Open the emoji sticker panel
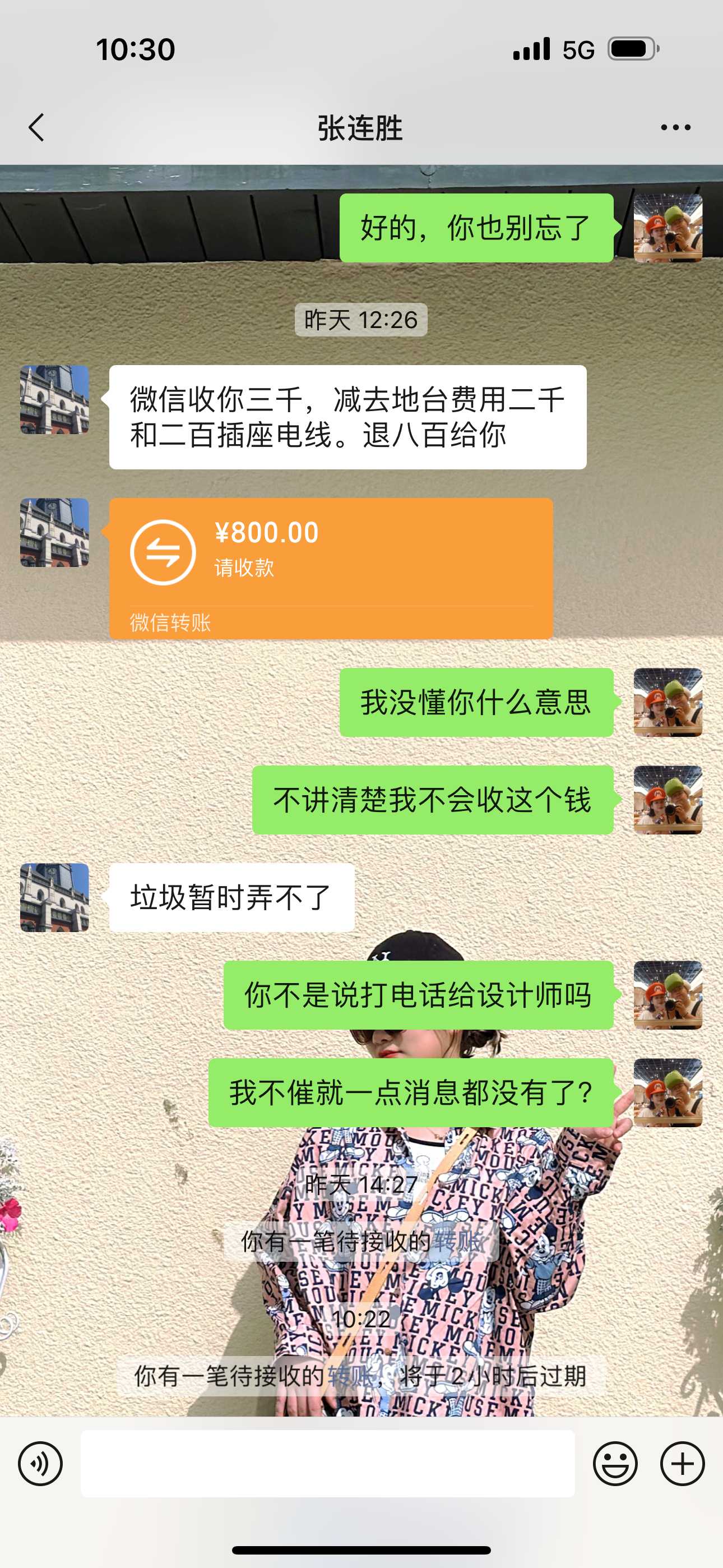Image resolution: width=723 pixels, height=1568 pixels. pyautogui.click(x=615, y=1463)
